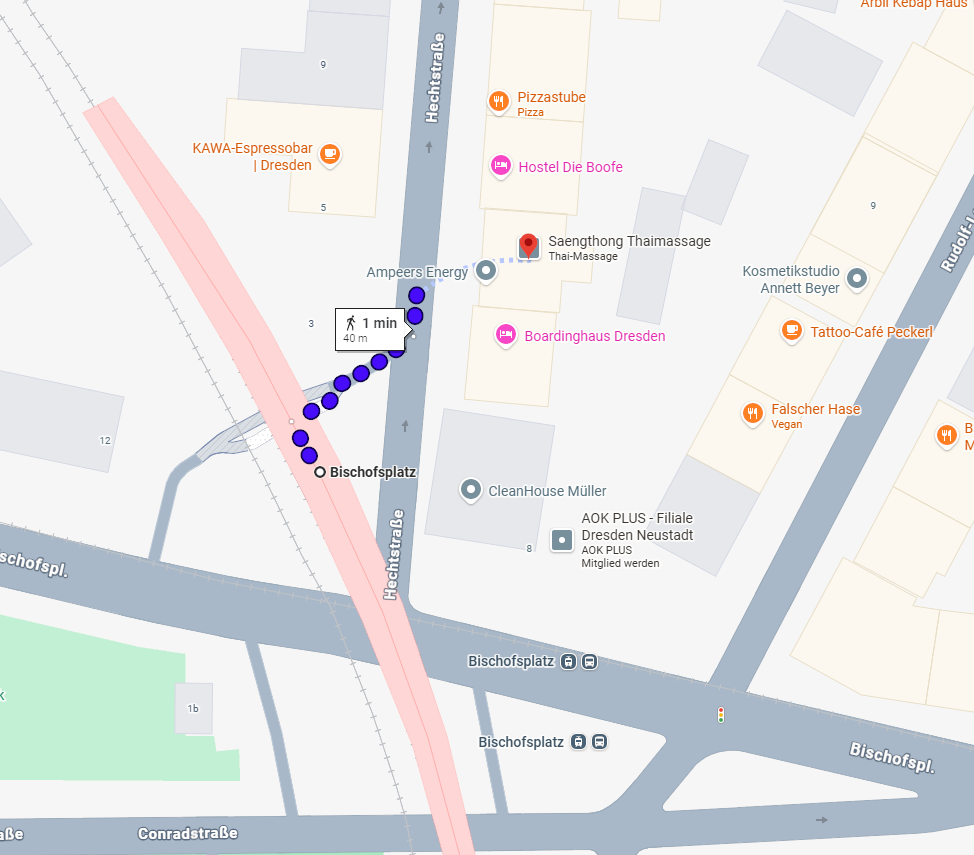Select the KAWA-Espressobar café pin
This screenshot has height=855, width=974.
tap(330, 154)
